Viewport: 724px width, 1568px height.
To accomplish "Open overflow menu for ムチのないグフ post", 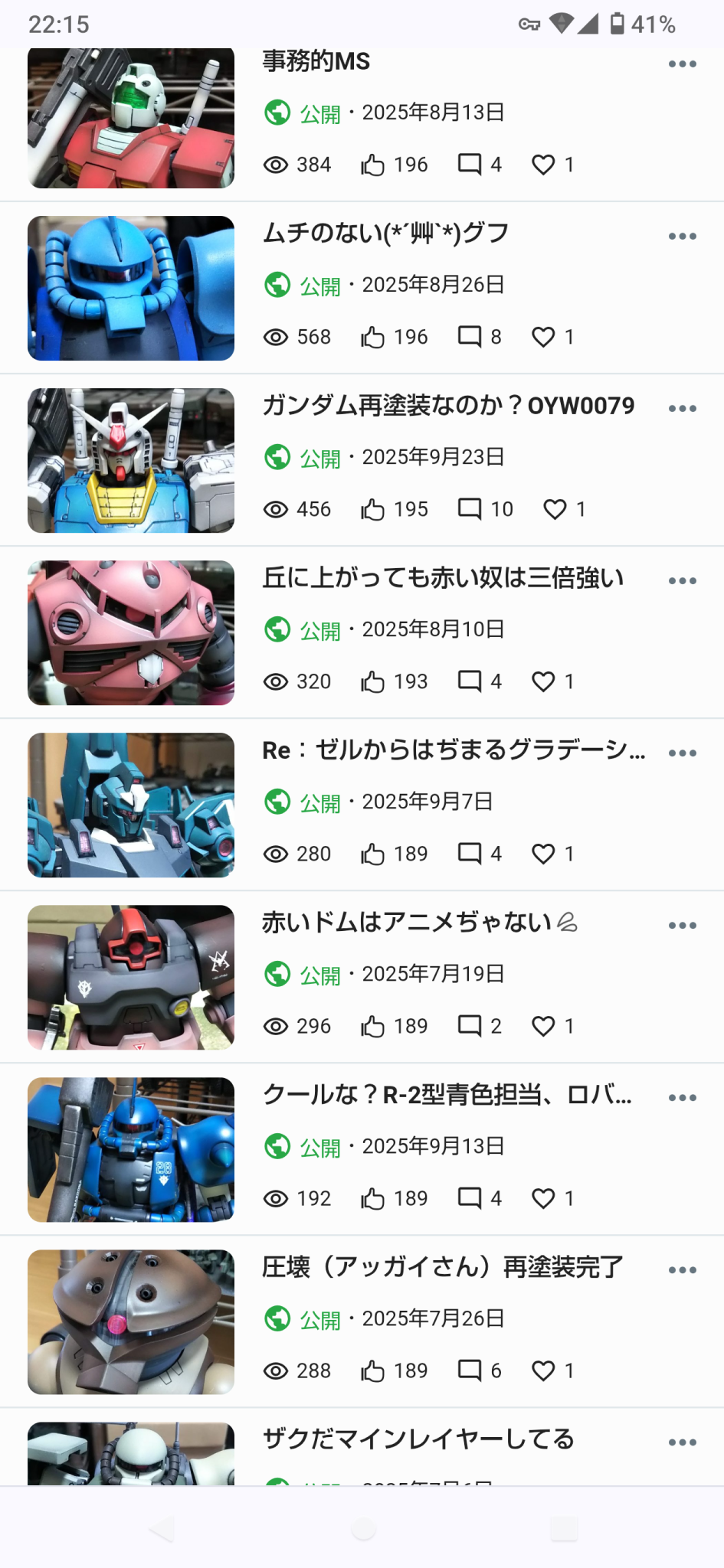I will (682, 237).
